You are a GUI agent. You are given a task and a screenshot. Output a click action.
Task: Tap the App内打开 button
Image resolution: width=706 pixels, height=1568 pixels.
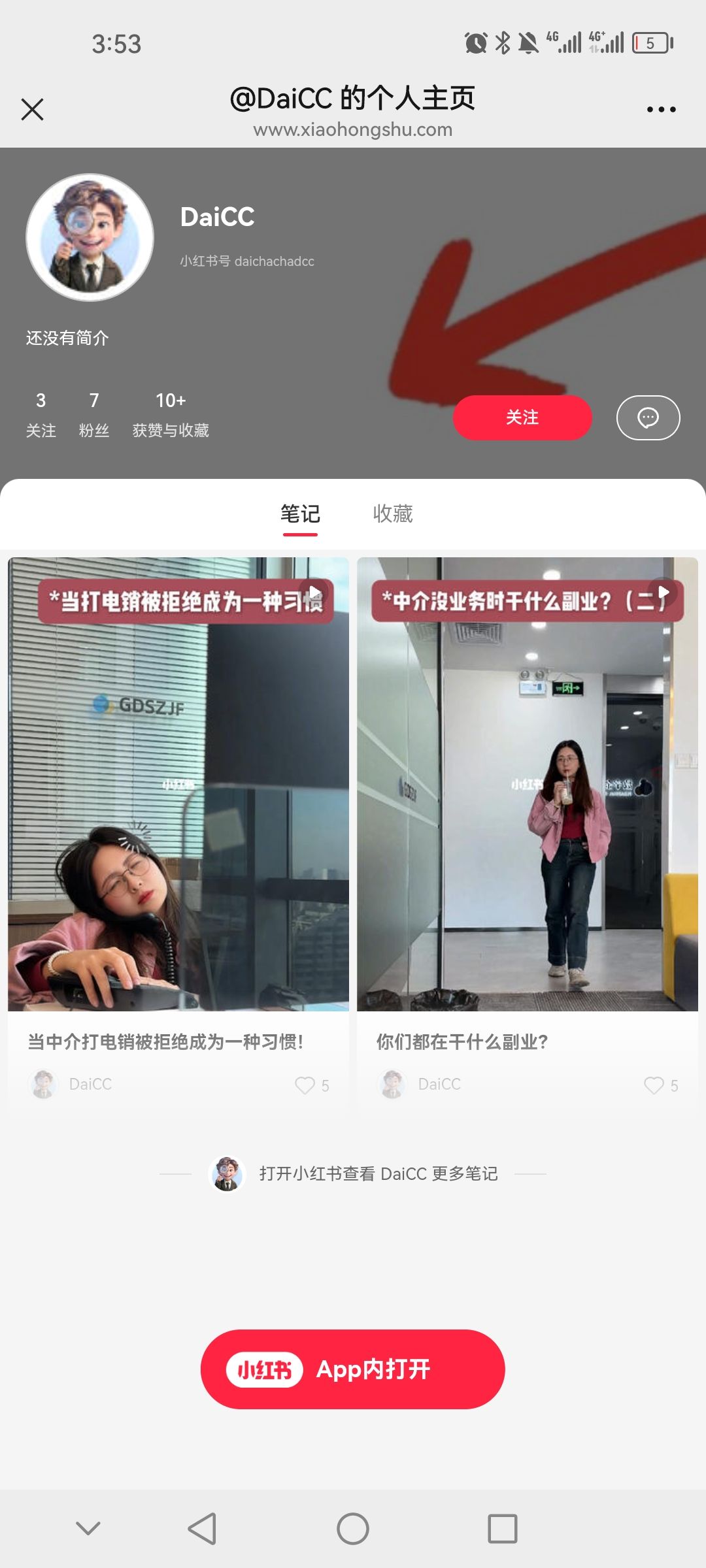(352, 1369)
